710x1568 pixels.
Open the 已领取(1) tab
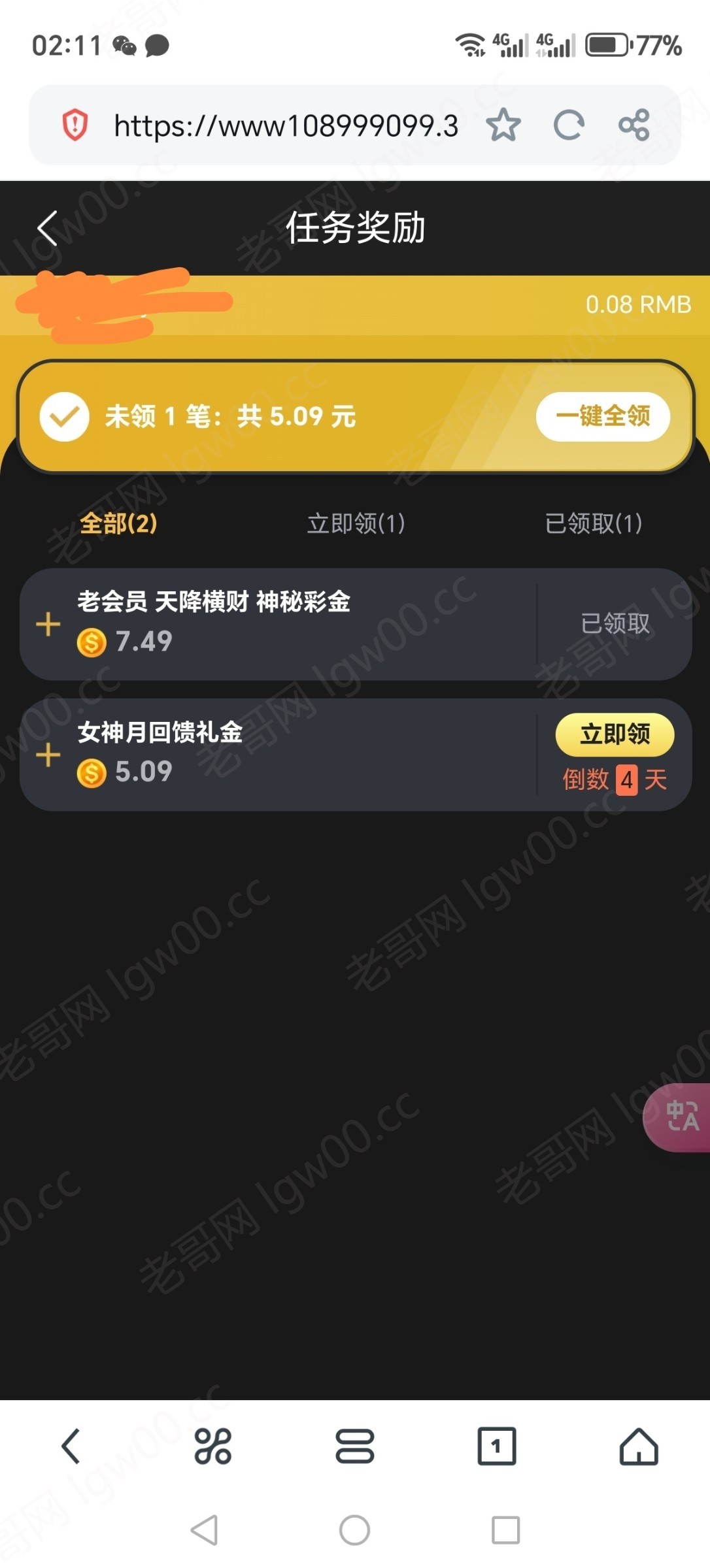click(x=593, y=523)
